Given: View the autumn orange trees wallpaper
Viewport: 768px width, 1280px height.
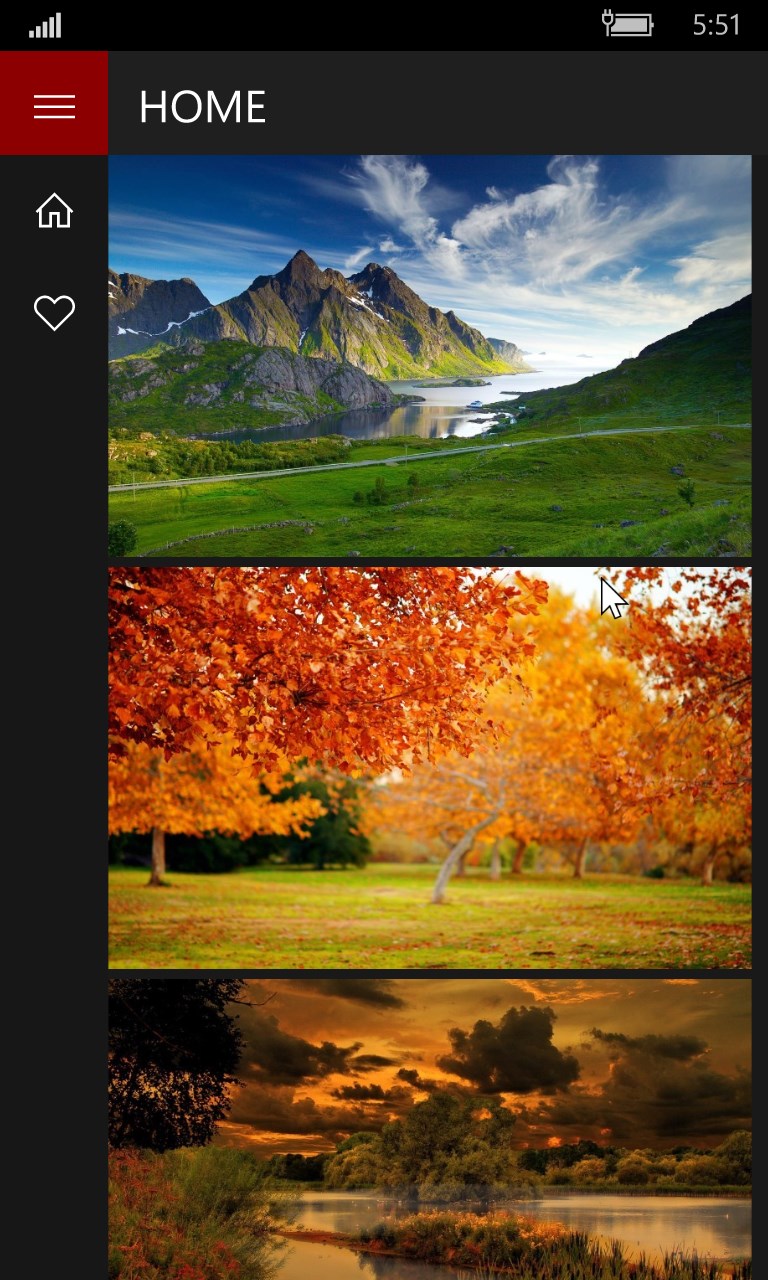Looking at the screenshot, I should [x=430, y=767].
